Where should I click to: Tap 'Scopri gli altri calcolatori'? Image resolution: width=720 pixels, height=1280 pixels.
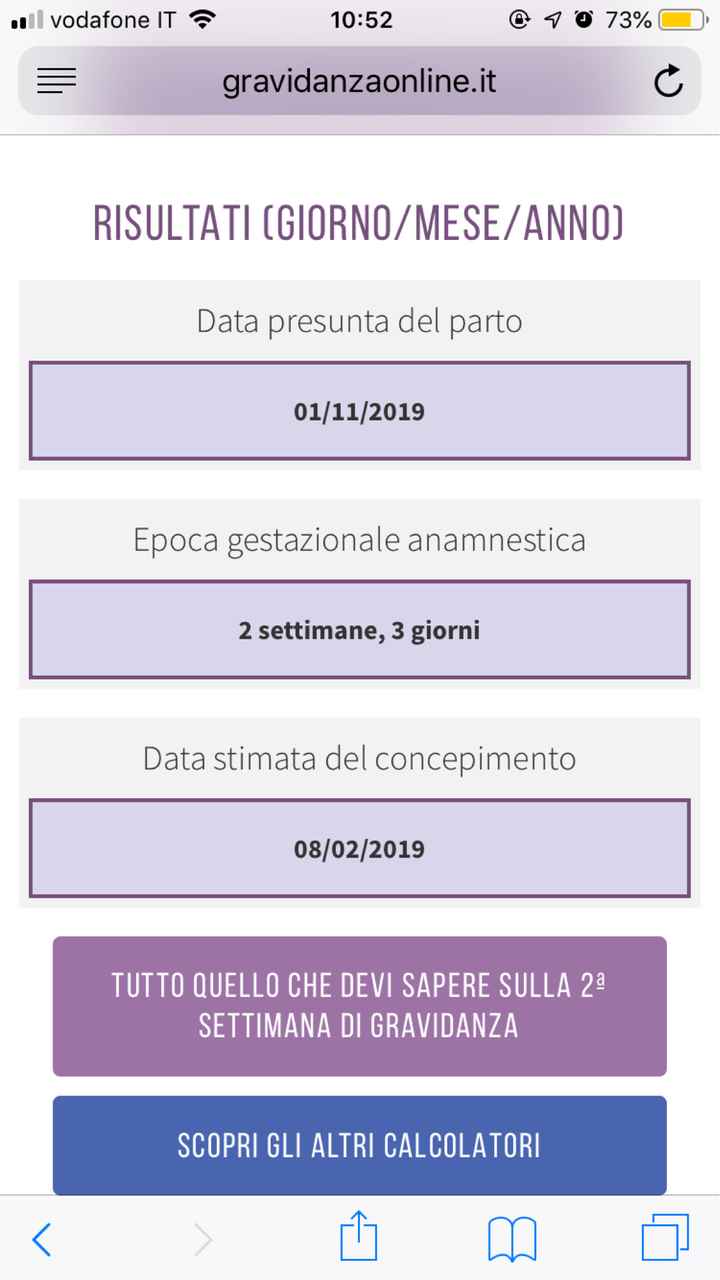click(359, 1145)
